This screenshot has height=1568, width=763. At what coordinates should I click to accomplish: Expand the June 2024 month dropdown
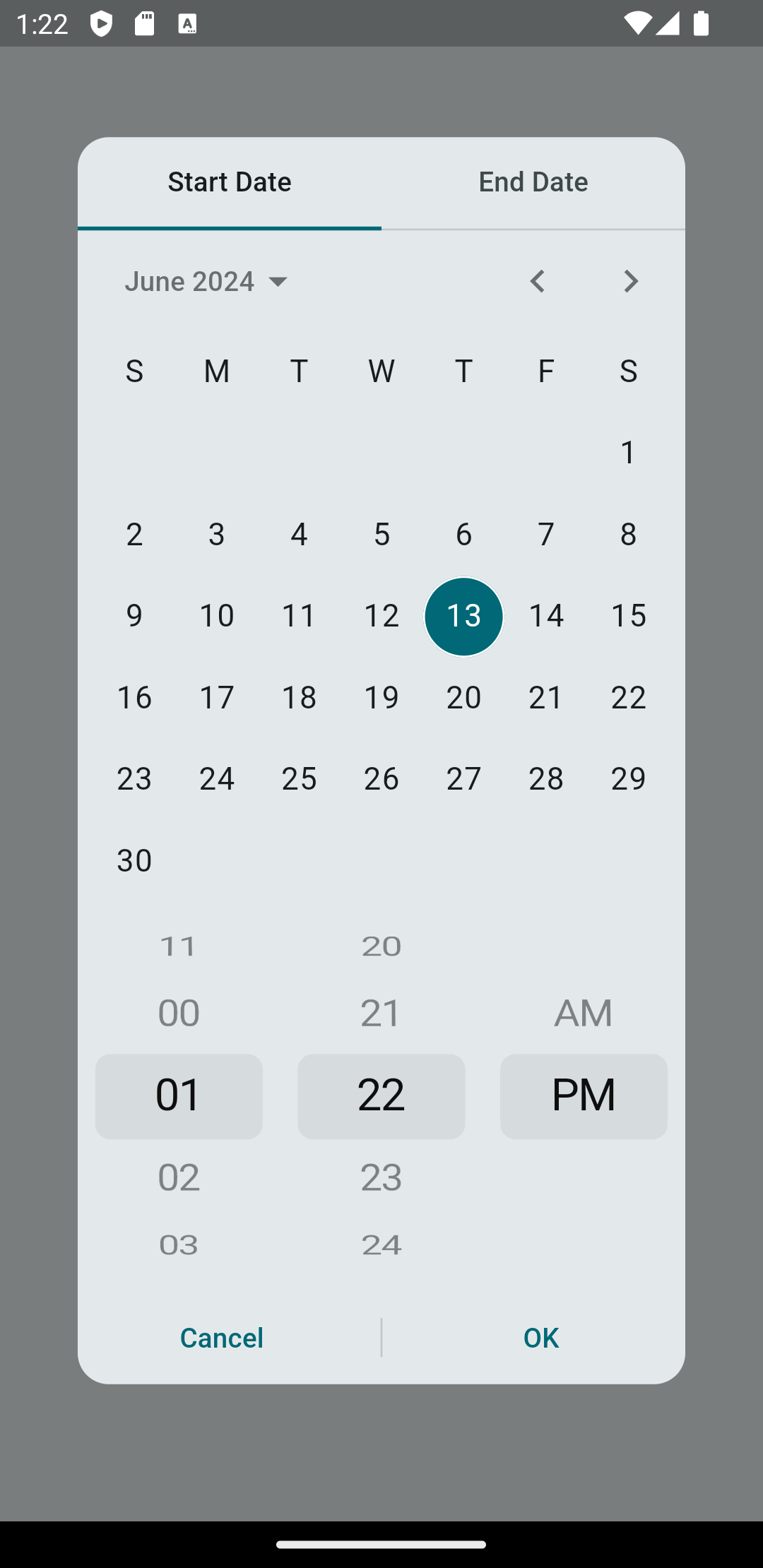point(207,281)
